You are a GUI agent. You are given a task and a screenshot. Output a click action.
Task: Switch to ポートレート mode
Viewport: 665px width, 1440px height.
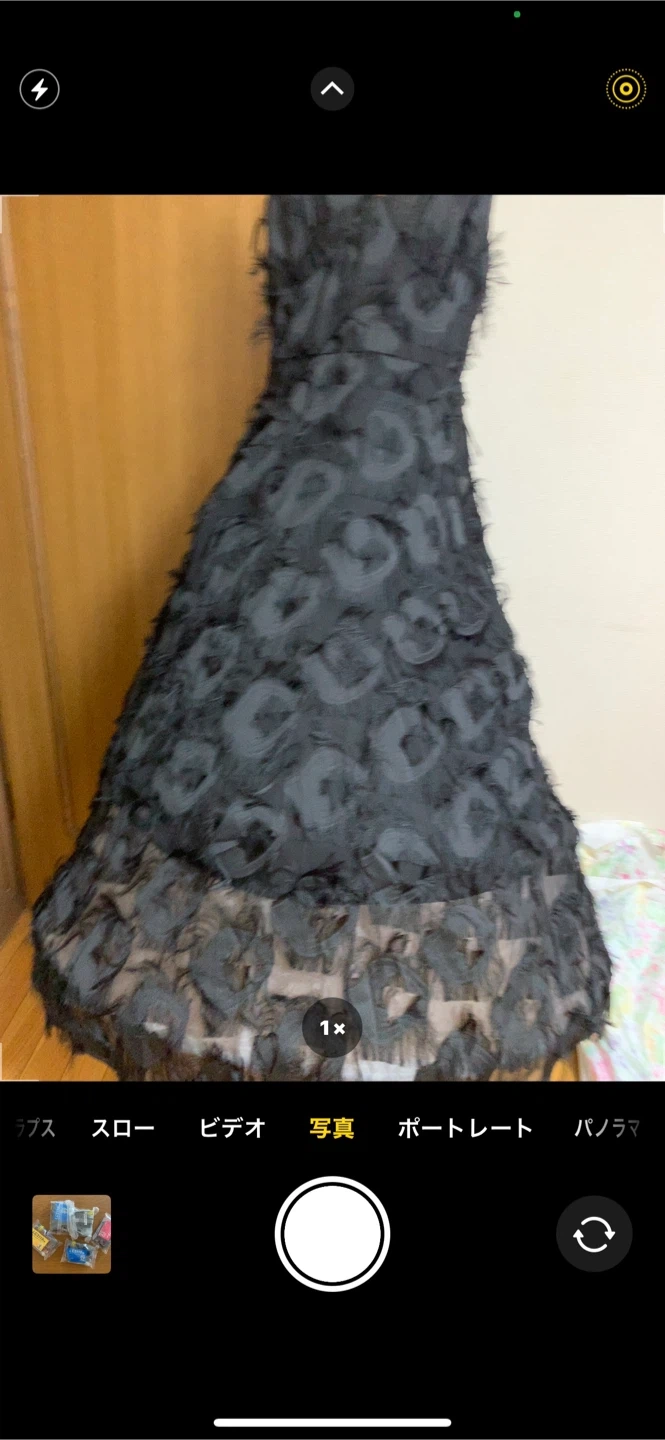pyautogui.click(x=465, y=1128)
